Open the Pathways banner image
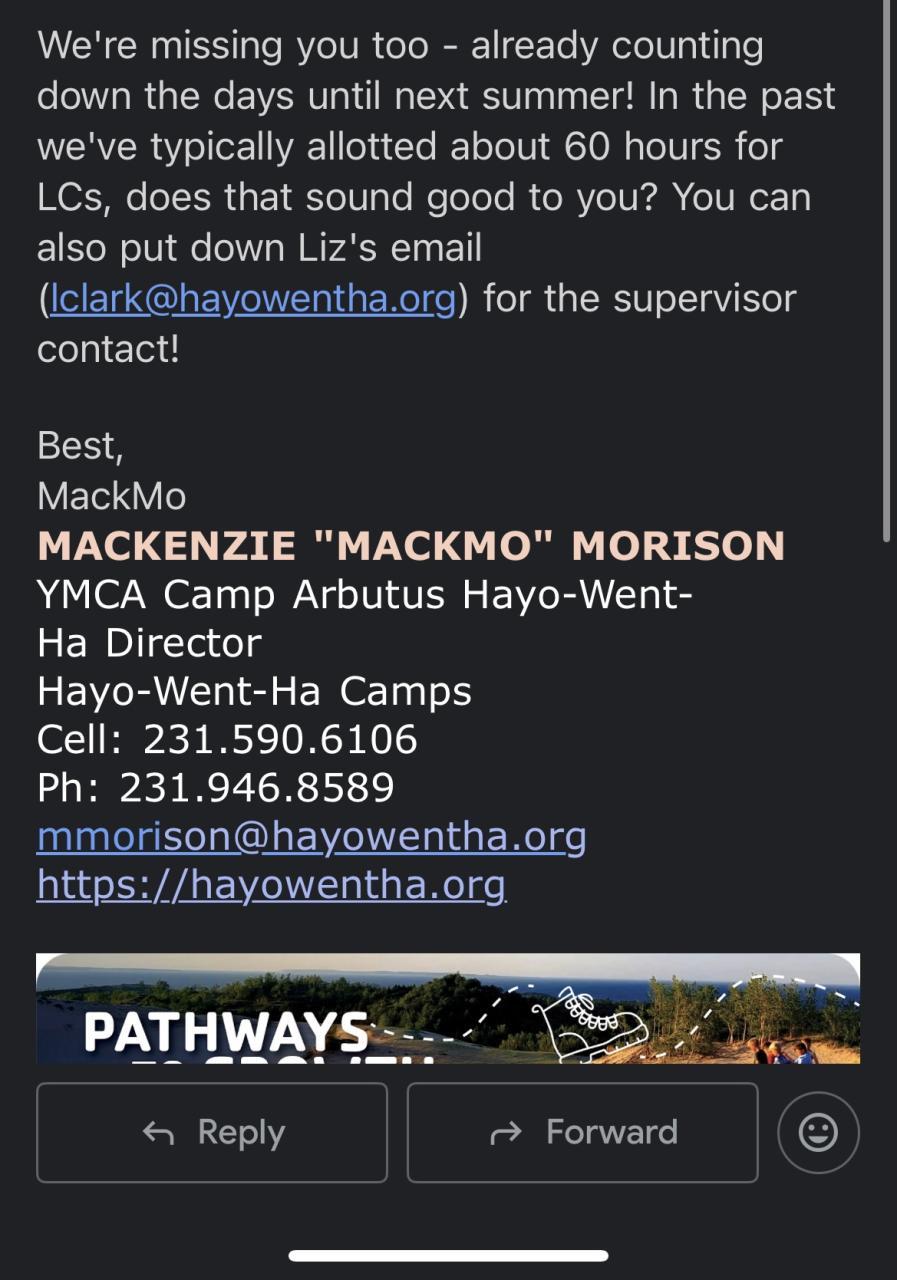This screenshot has height=1280, width=897. pos(448,1008)
